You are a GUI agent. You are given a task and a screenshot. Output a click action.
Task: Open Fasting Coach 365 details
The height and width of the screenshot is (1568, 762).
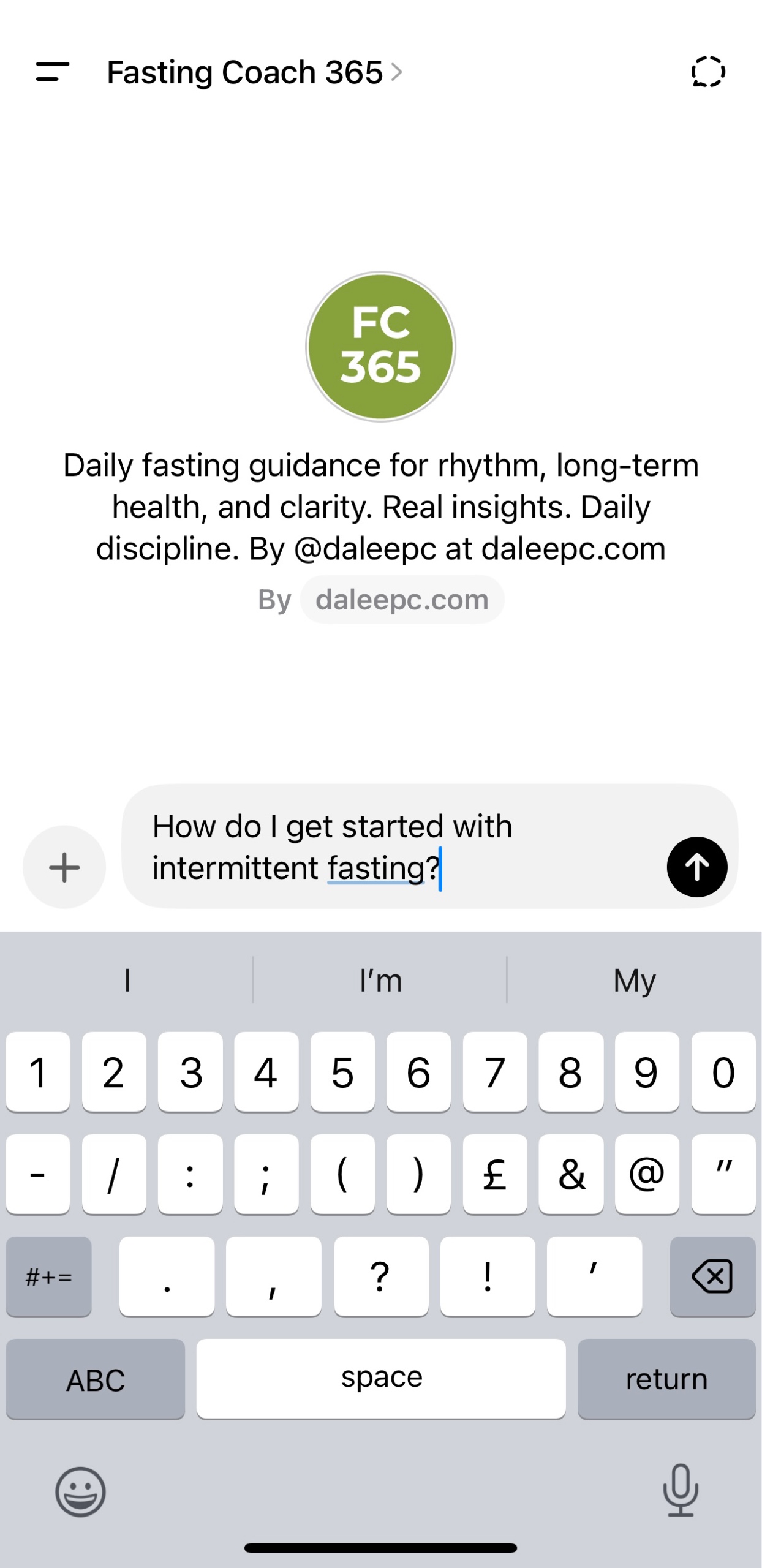click(254, 72)
